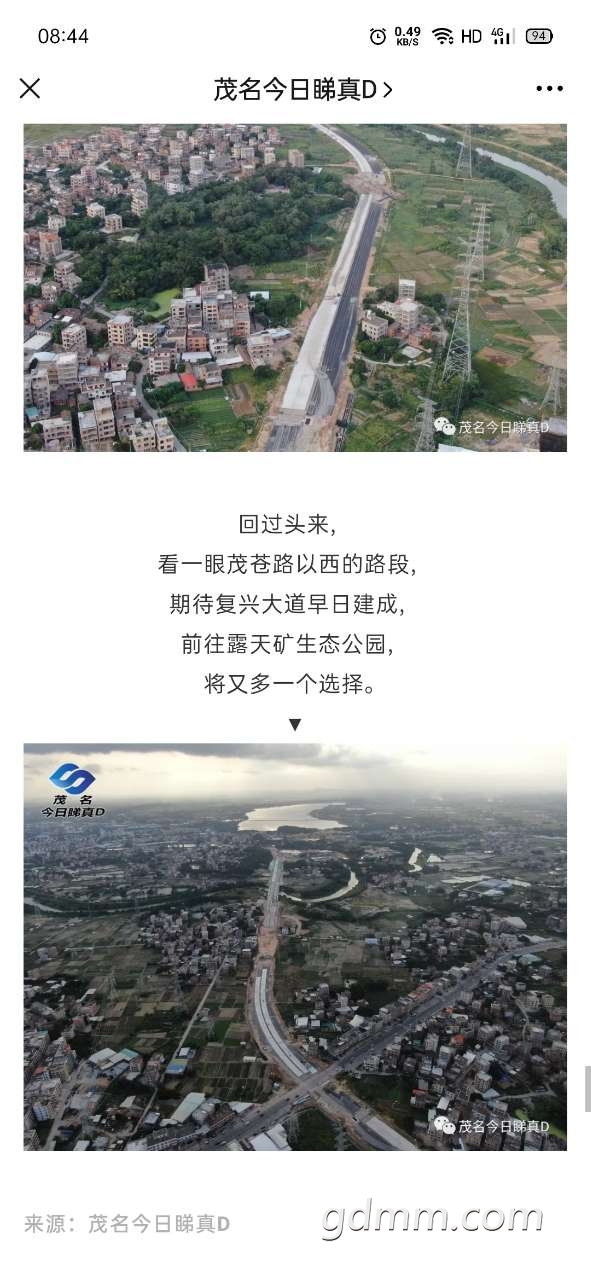Open the 茂名今日睇真D account title
The image size is (591, 1280).
(303, 89)
